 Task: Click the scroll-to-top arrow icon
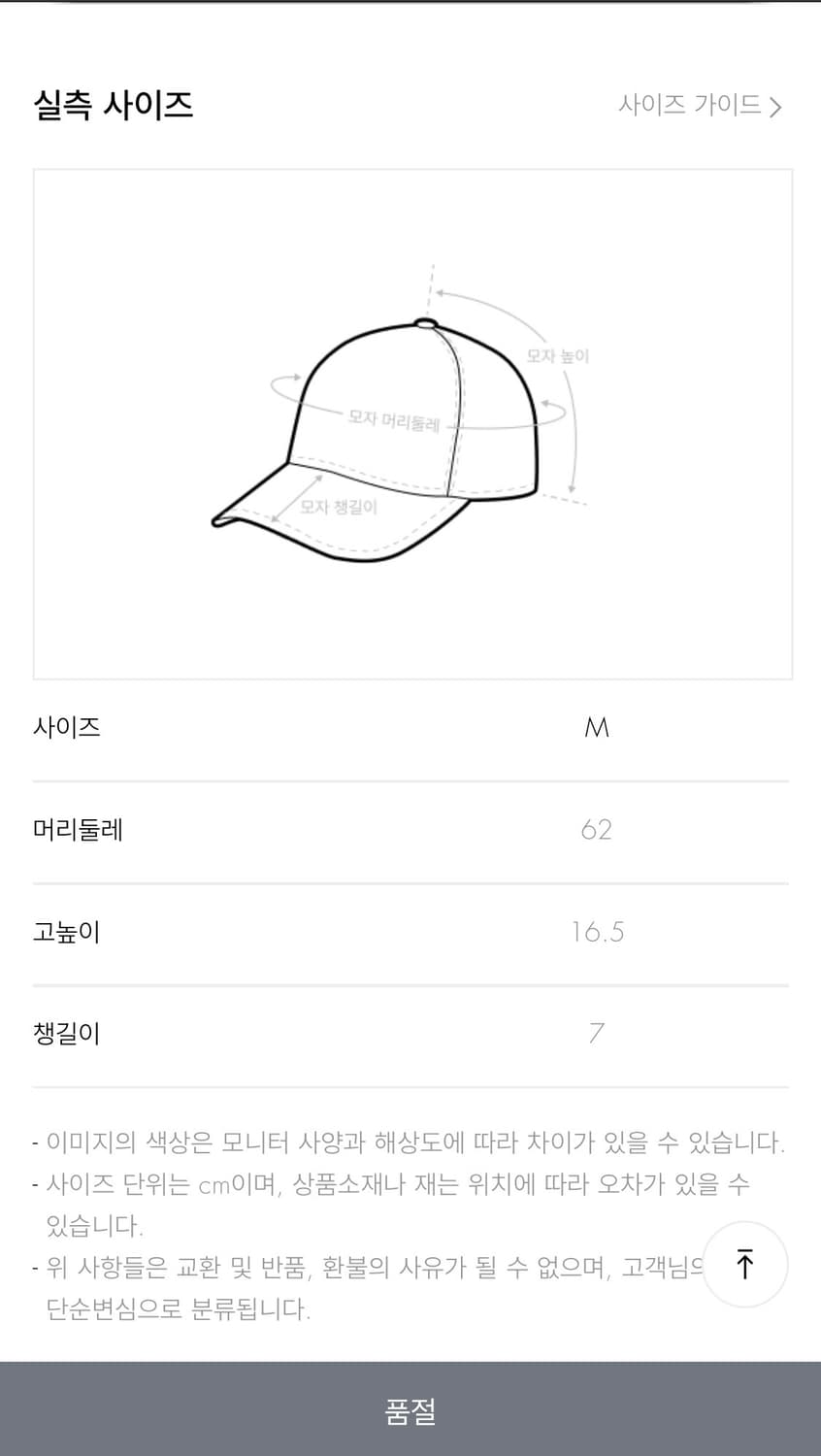tap(744, 1265)
